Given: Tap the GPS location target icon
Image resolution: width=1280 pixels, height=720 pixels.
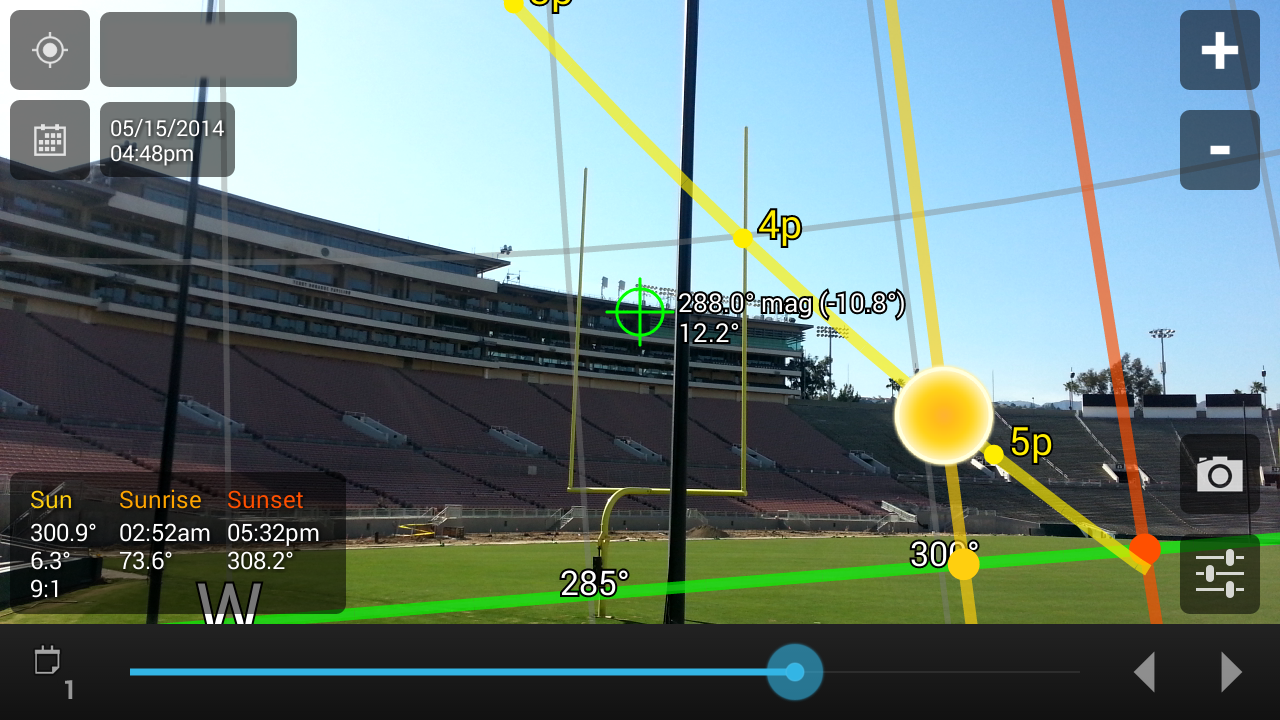Looking at the screenshot, I should coord(50,50).
